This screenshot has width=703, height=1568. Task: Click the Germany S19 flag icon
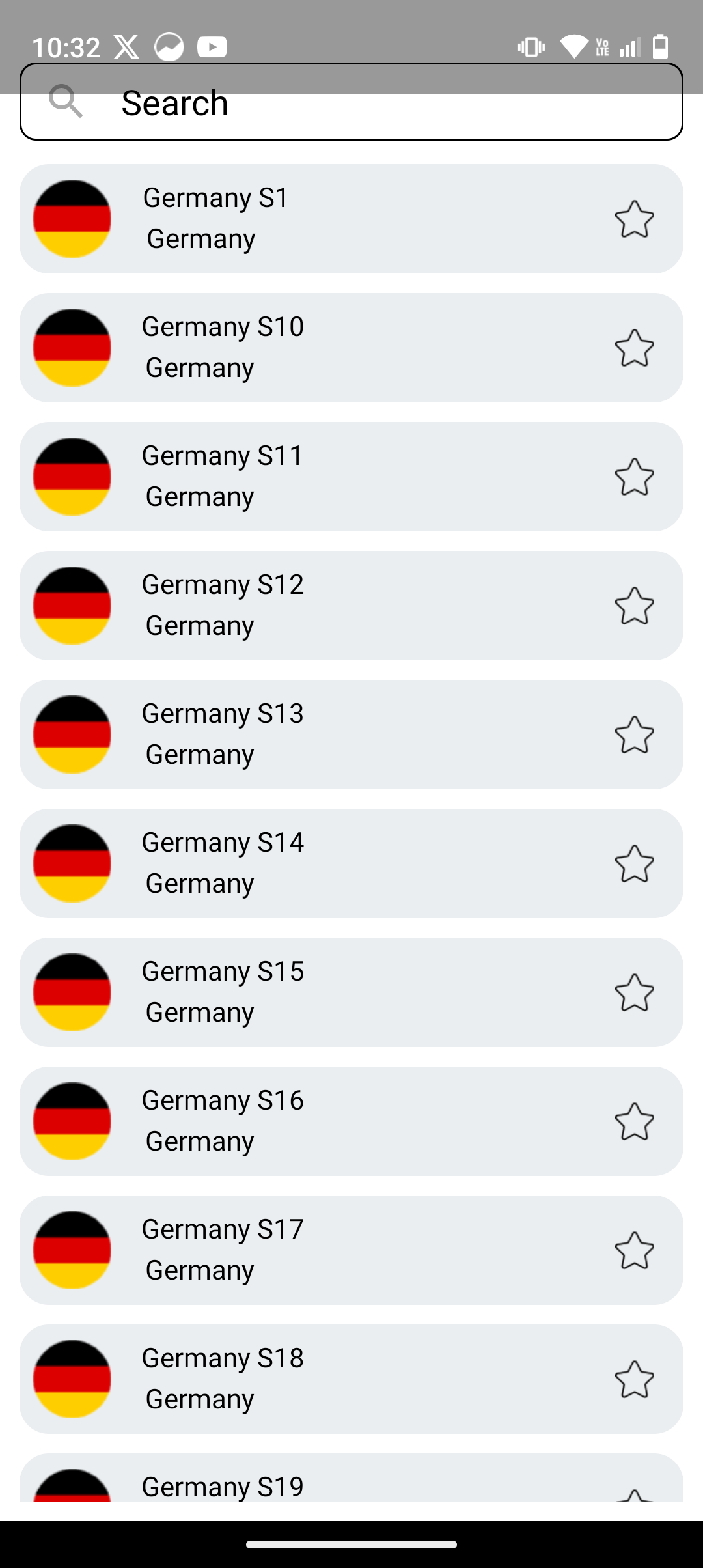click(72, 1491)
